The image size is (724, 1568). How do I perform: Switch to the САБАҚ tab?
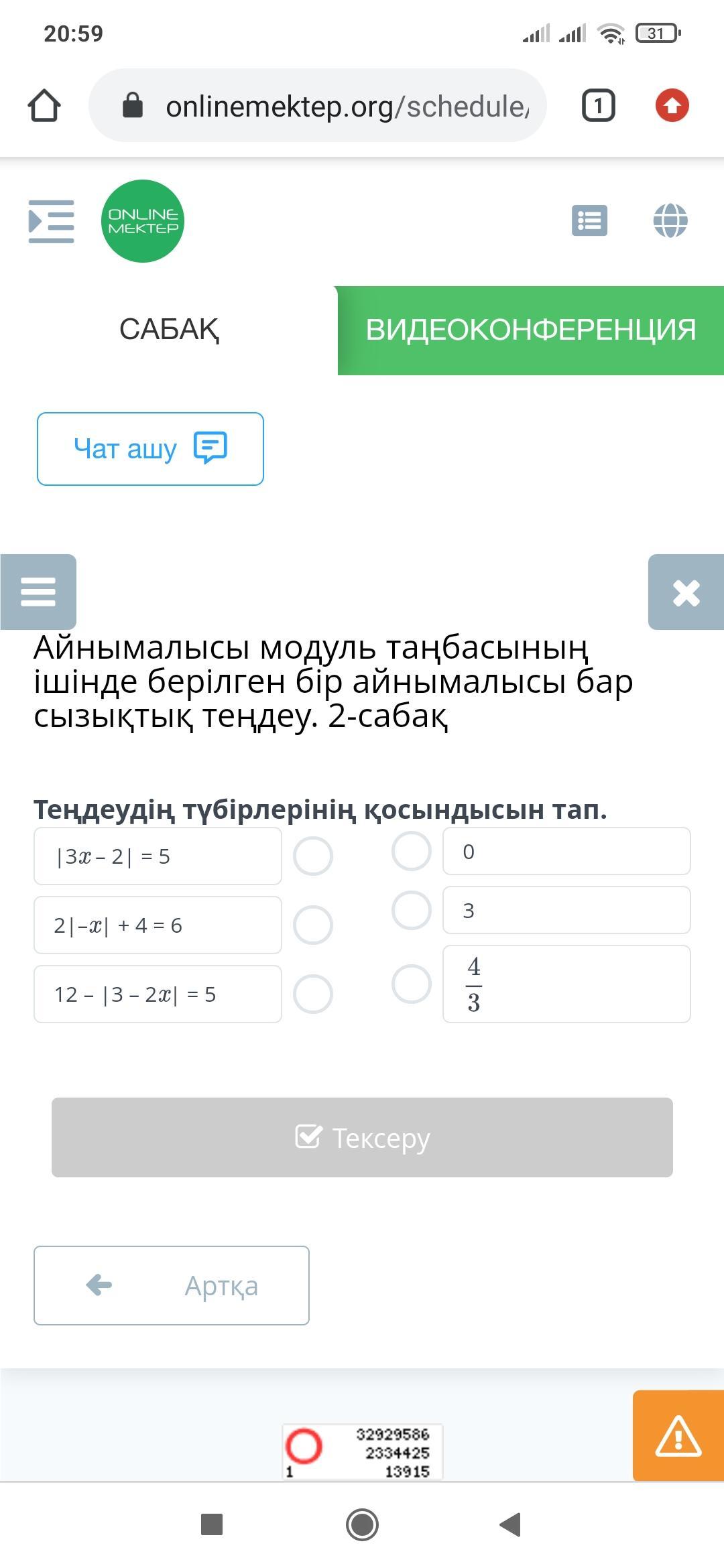coord(169,330)
